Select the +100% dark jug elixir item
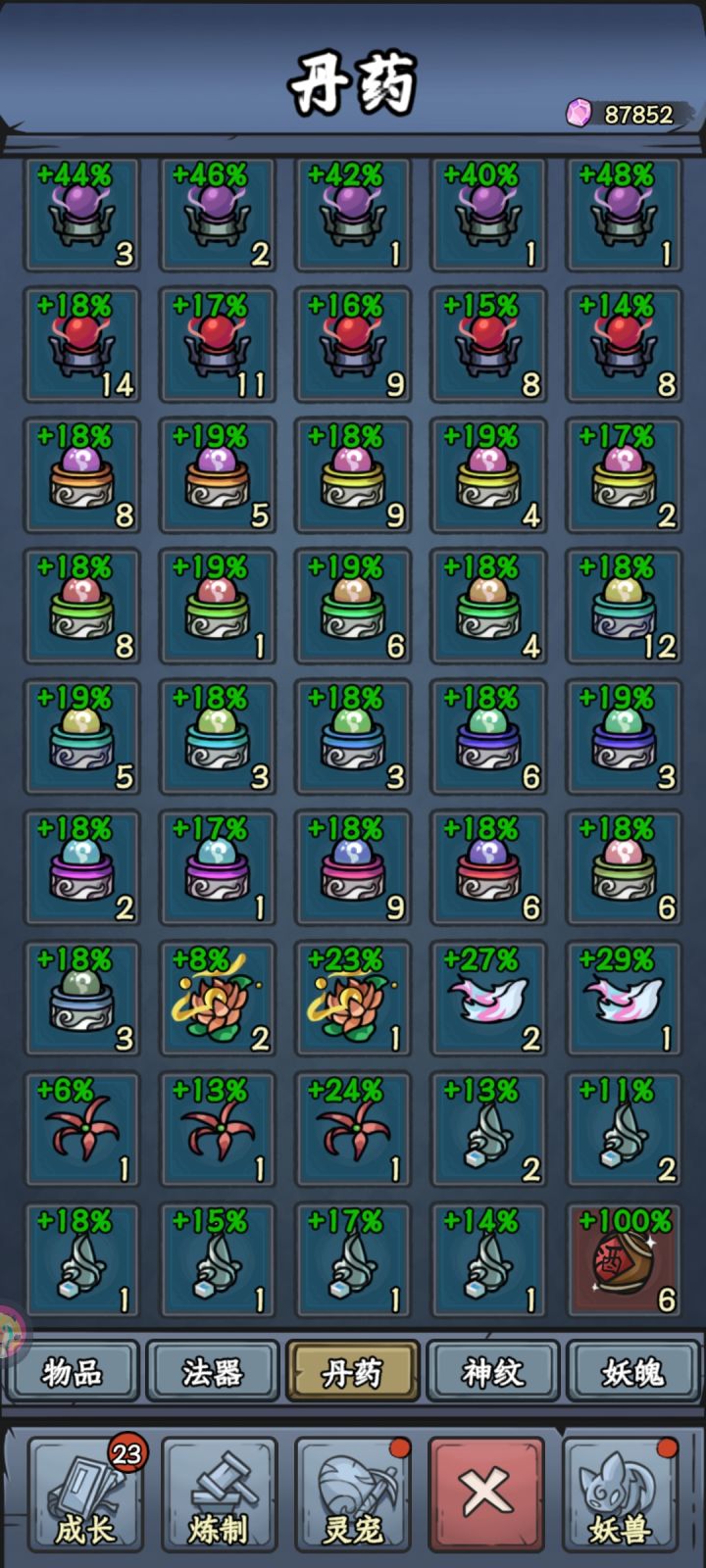The width and height of the screenshot is (706, 1568). pos(625,1261)
